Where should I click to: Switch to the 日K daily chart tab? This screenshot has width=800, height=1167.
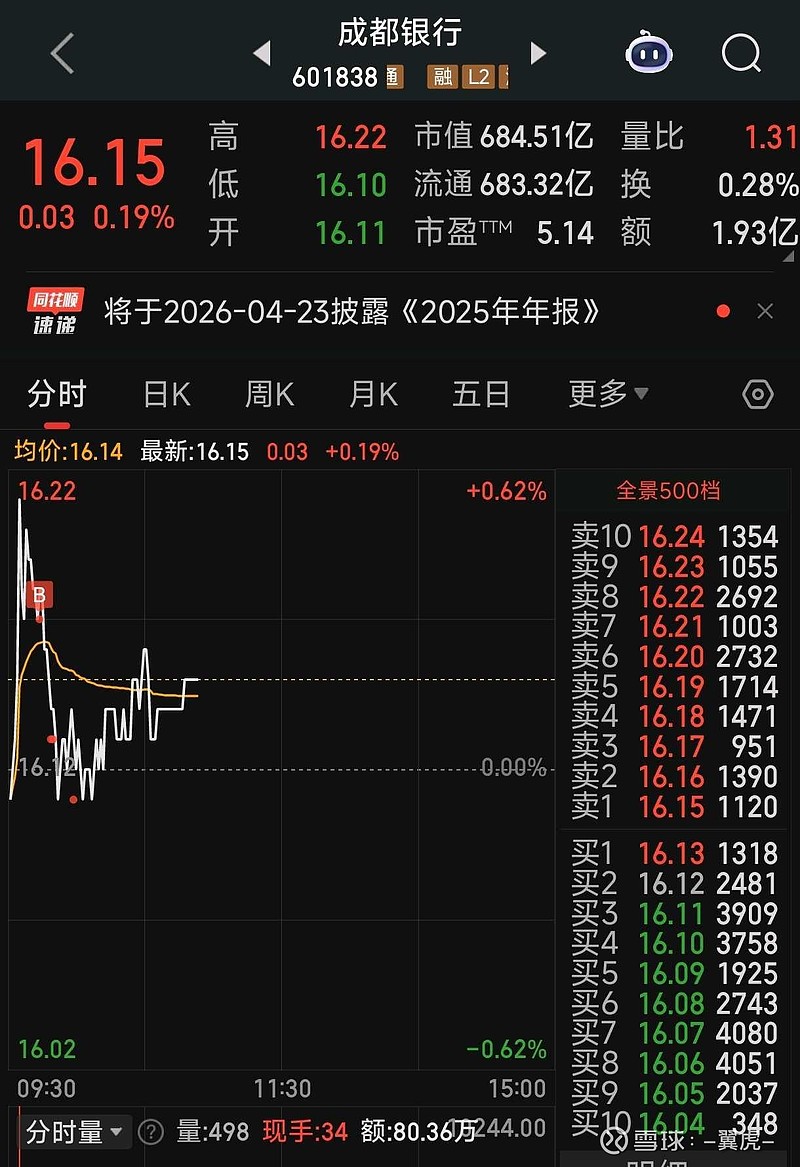click(x=166, y=395)
